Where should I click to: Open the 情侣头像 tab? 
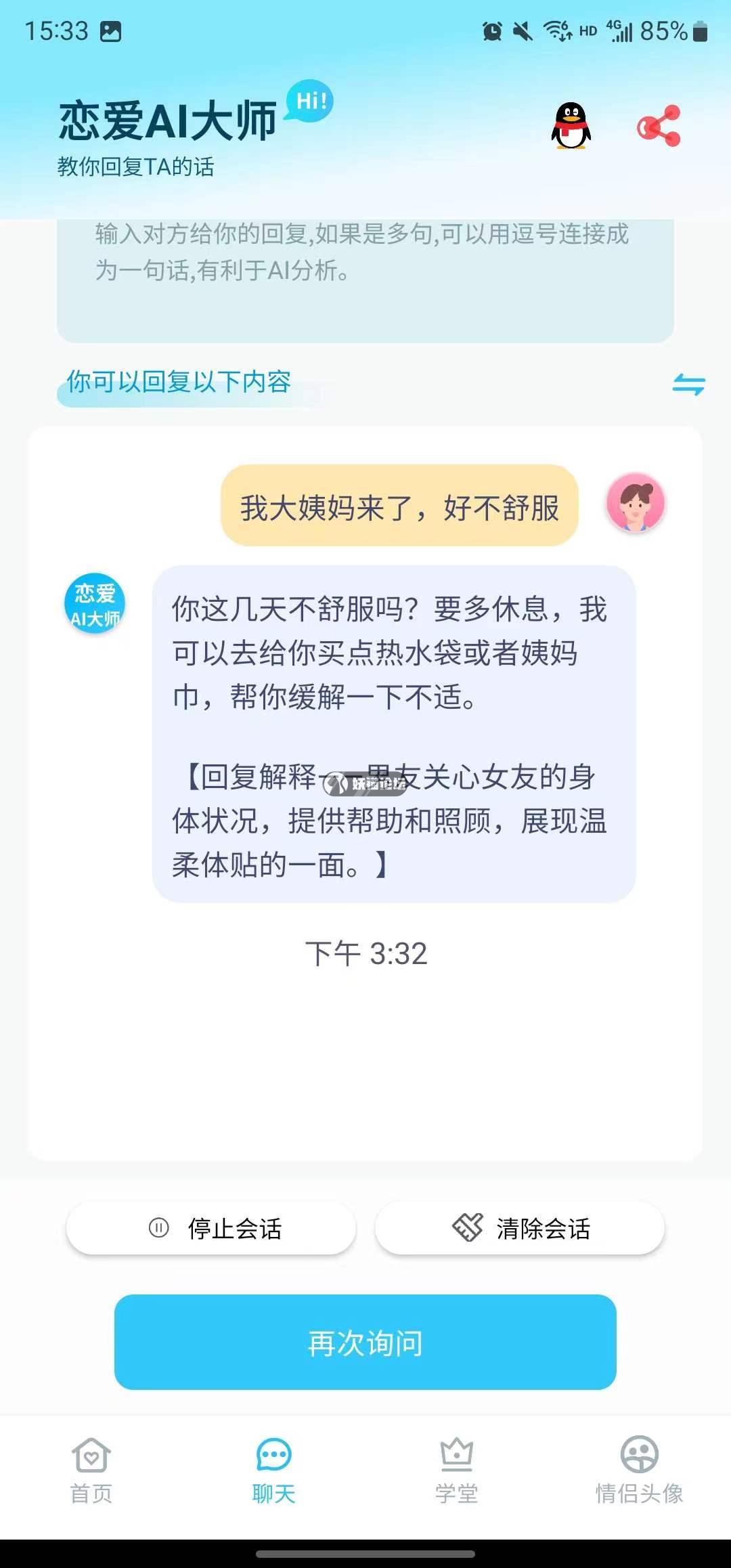(639, 1471)
